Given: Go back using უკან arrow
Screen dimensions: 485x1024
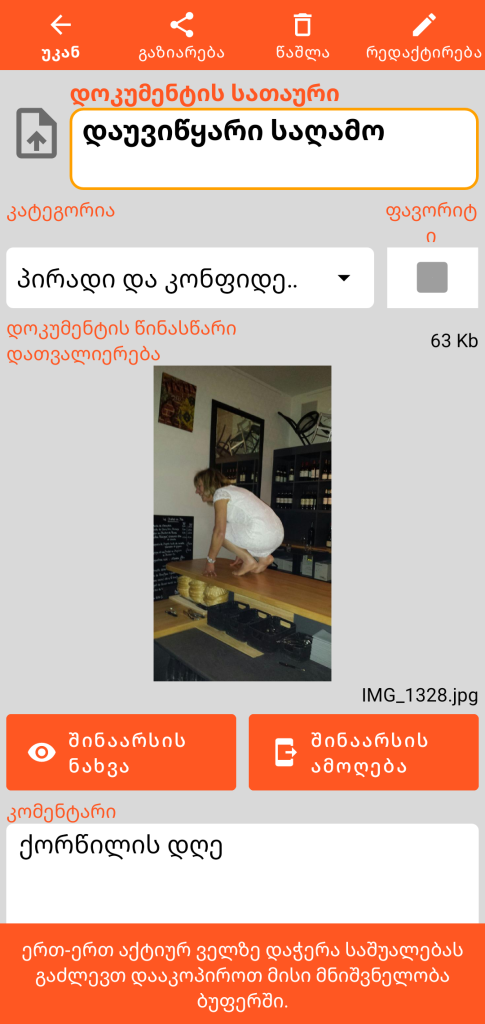Looking at the screenshot, I should 61,36.
